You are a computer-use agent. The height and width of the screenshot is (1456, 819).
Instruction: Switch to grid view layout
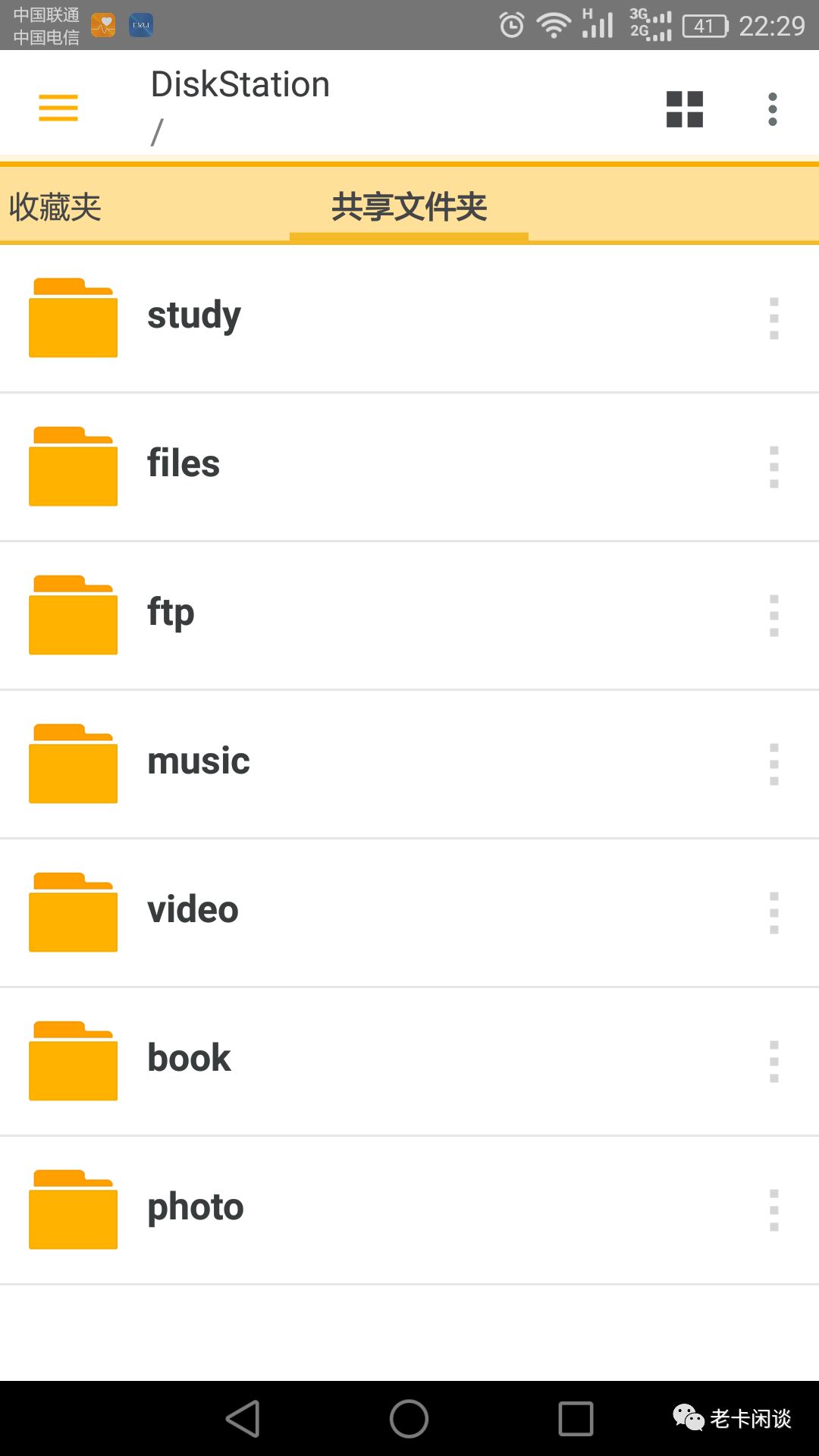click(685, 109)
